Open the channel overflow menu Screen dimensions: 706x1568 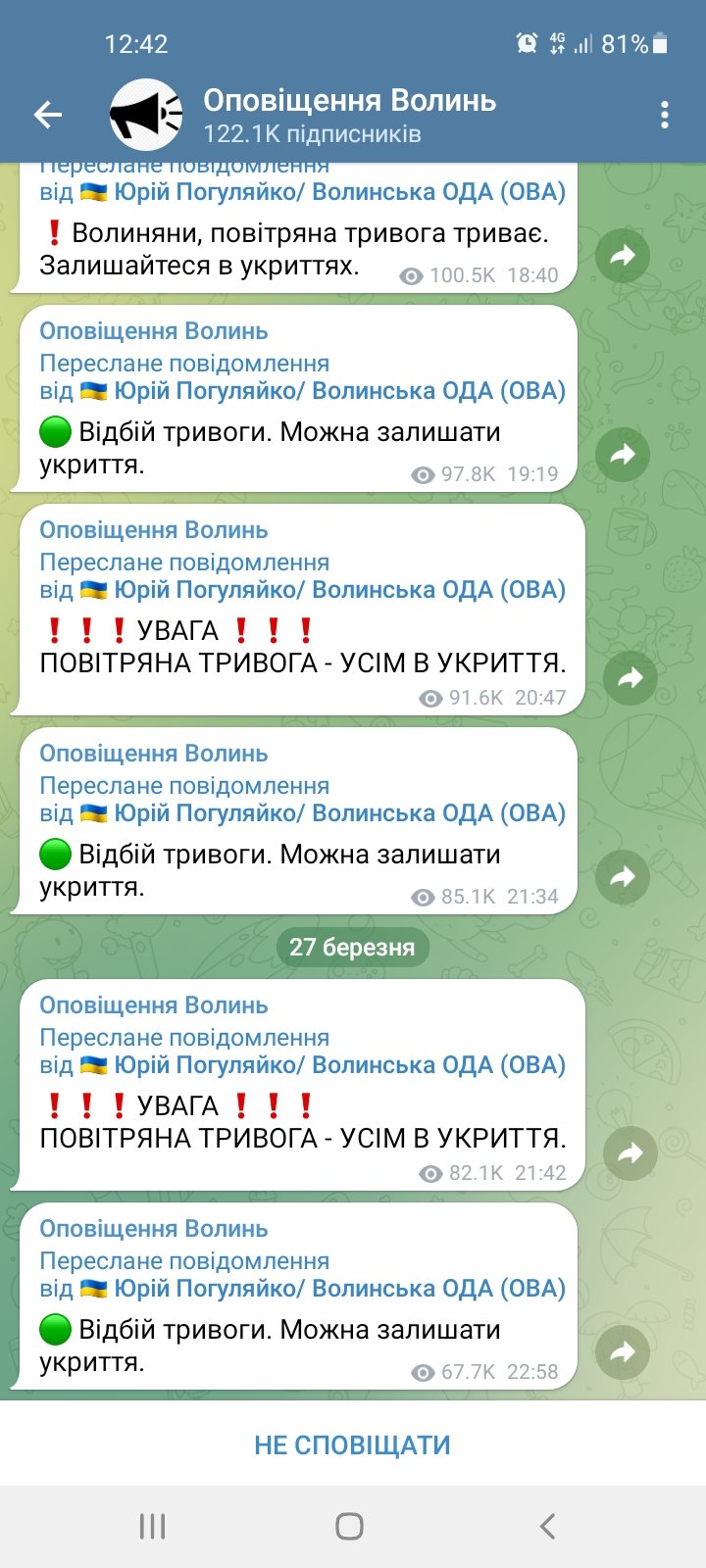coord(665,115)
